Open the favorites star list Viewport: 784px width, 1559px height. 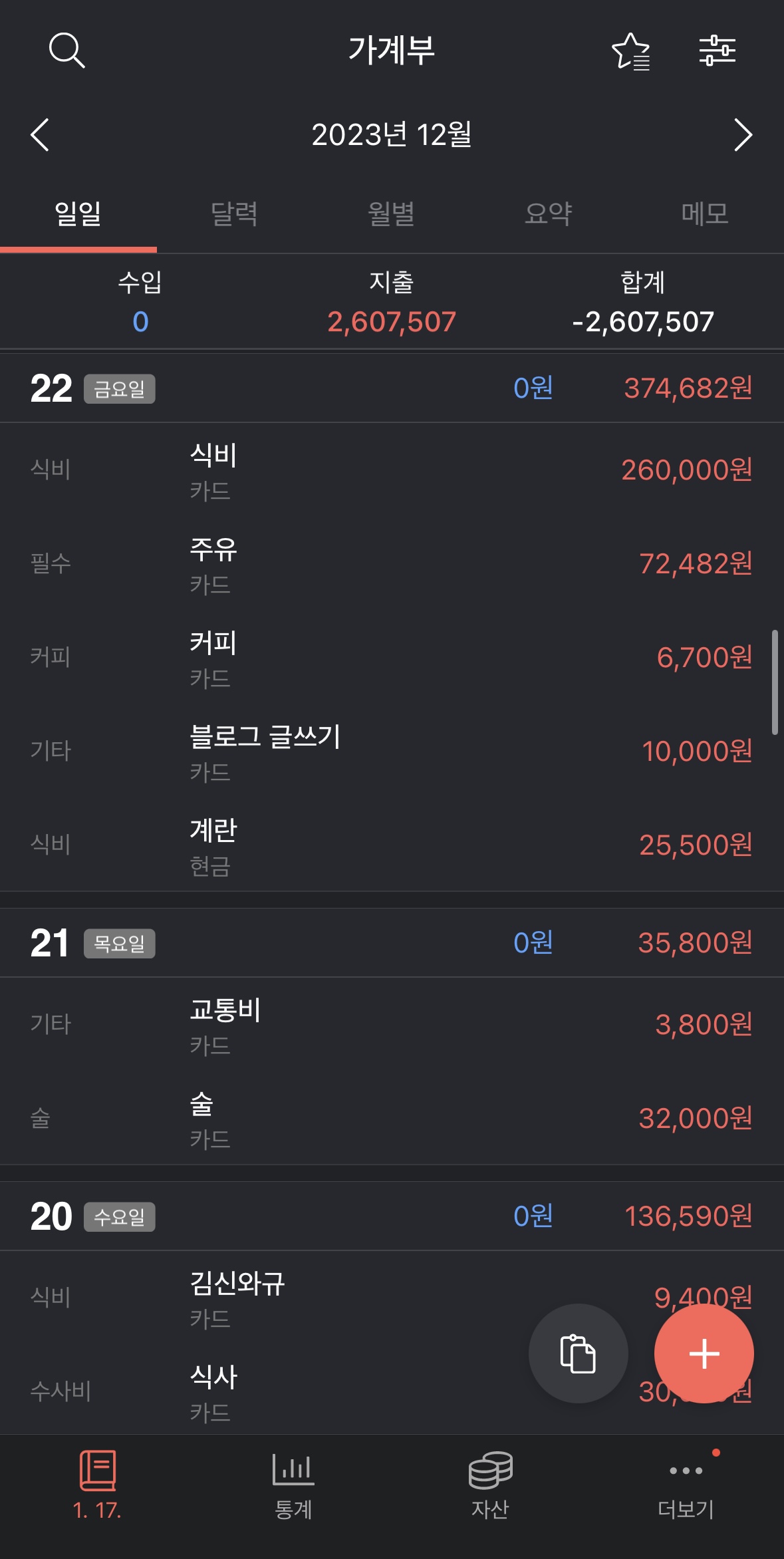(x=630, y=51)
